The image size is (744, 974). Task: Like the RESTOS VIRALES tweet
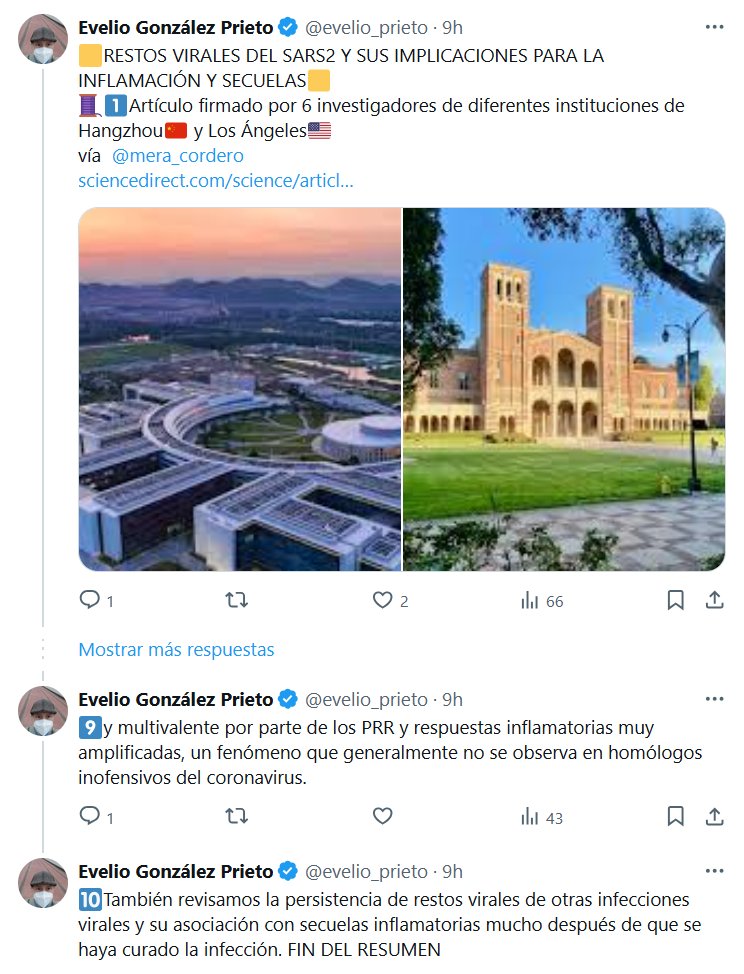click(382, 600)
